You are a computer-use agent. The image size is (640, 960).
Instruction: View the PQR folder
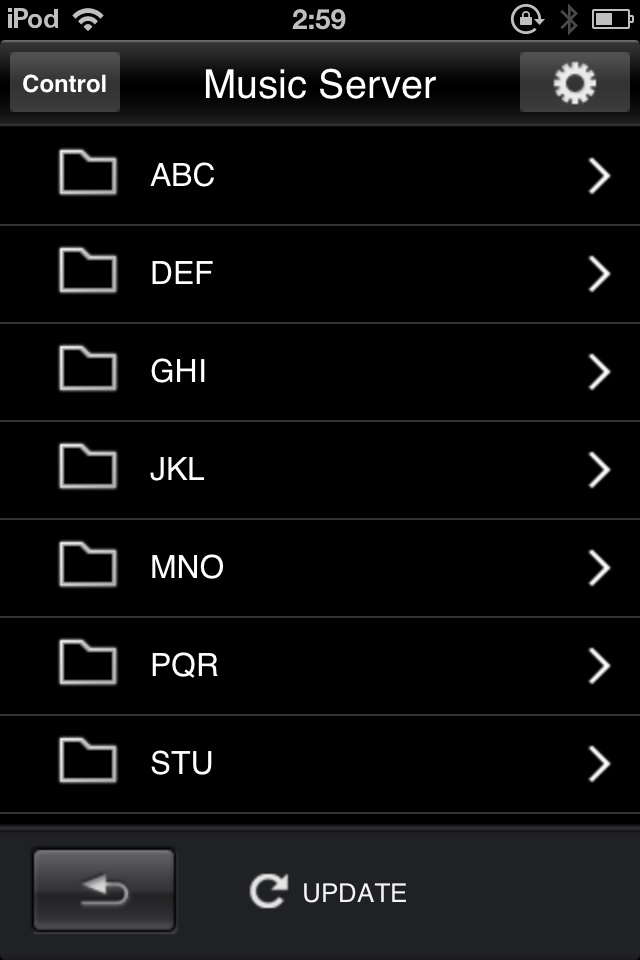pos(320,665)
